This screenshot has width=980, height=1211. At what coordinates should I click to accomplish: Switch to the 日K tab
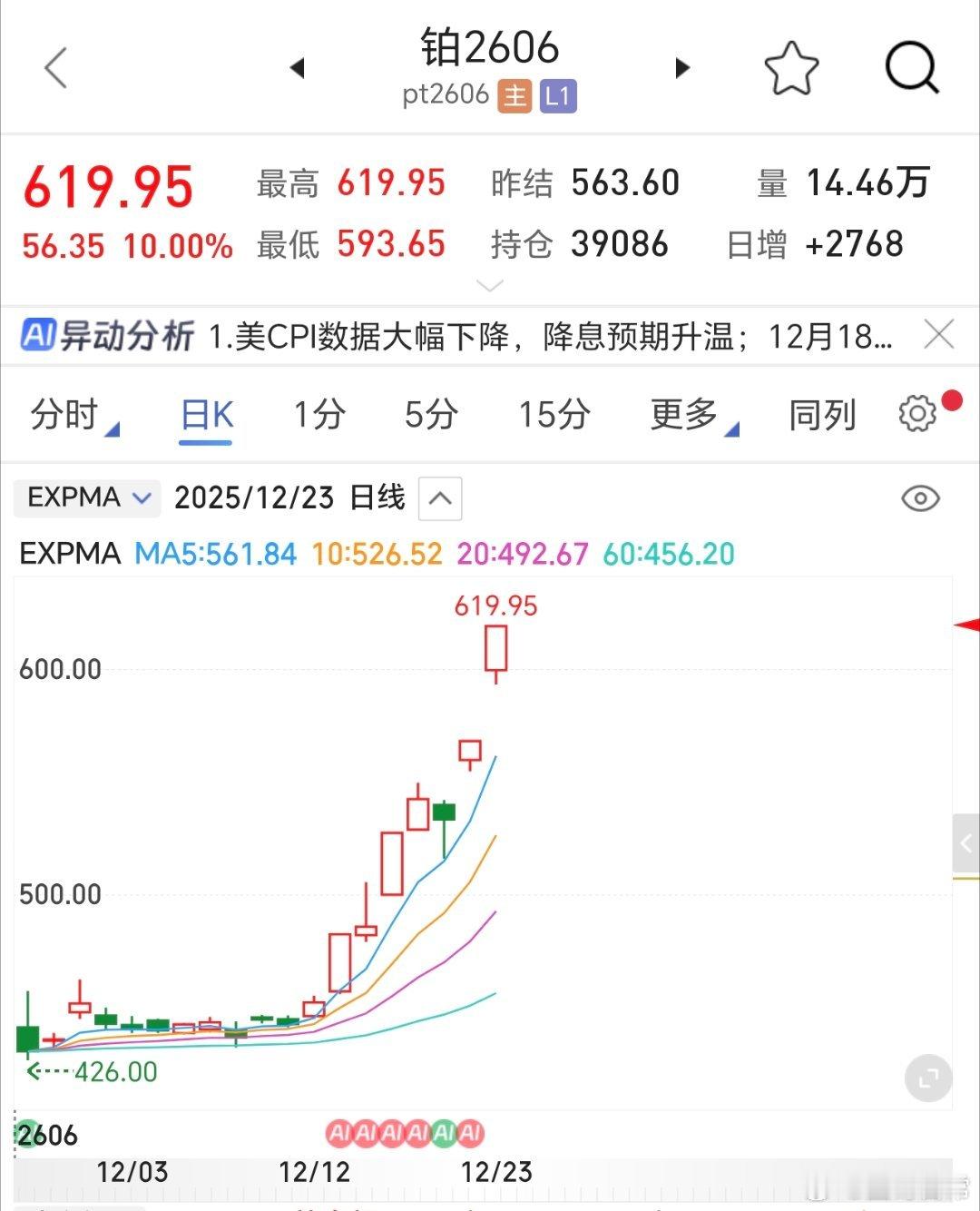coord(205,414)
